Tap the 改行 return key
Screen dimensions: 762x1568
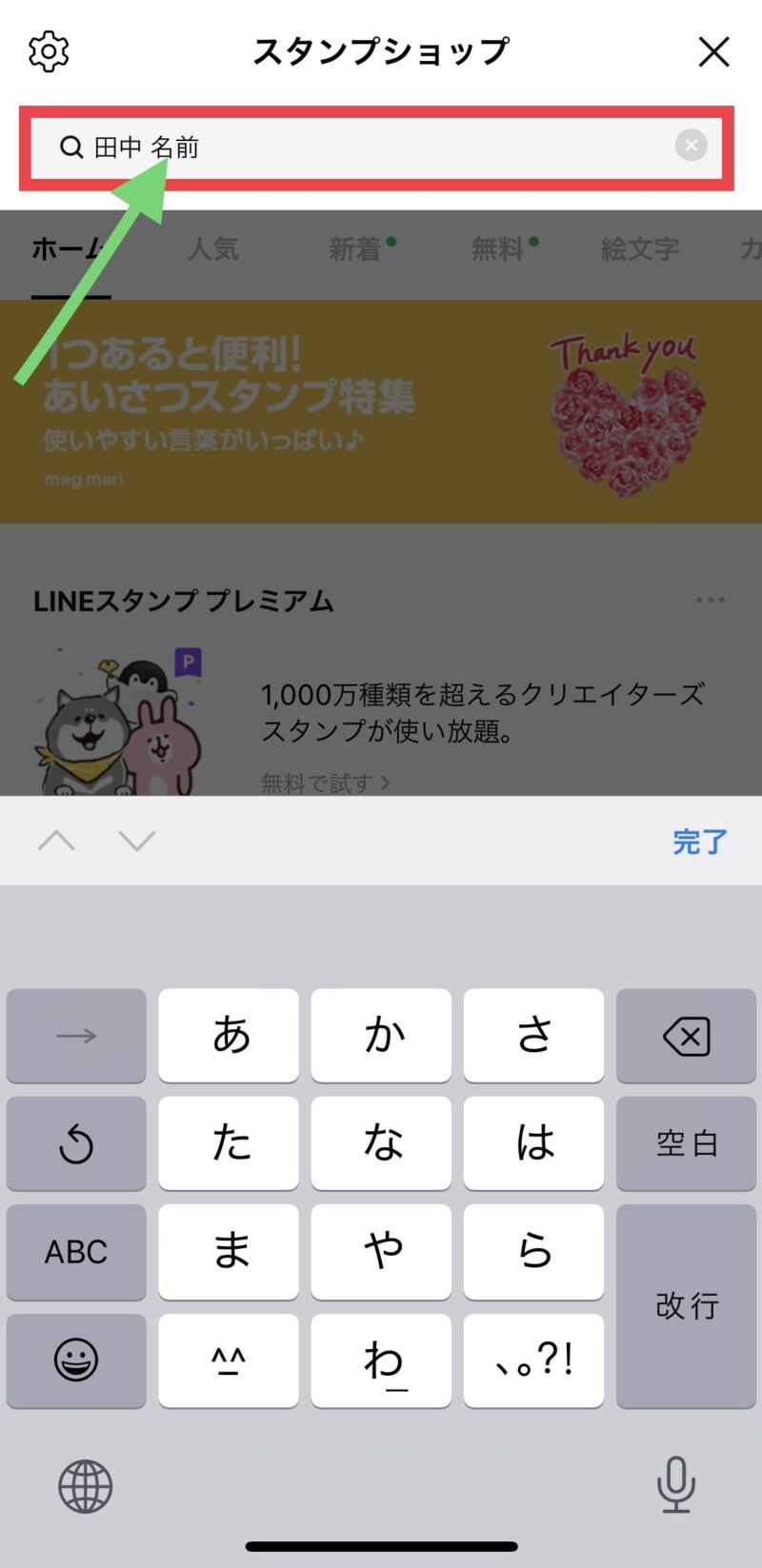[x=686, y=1305]
